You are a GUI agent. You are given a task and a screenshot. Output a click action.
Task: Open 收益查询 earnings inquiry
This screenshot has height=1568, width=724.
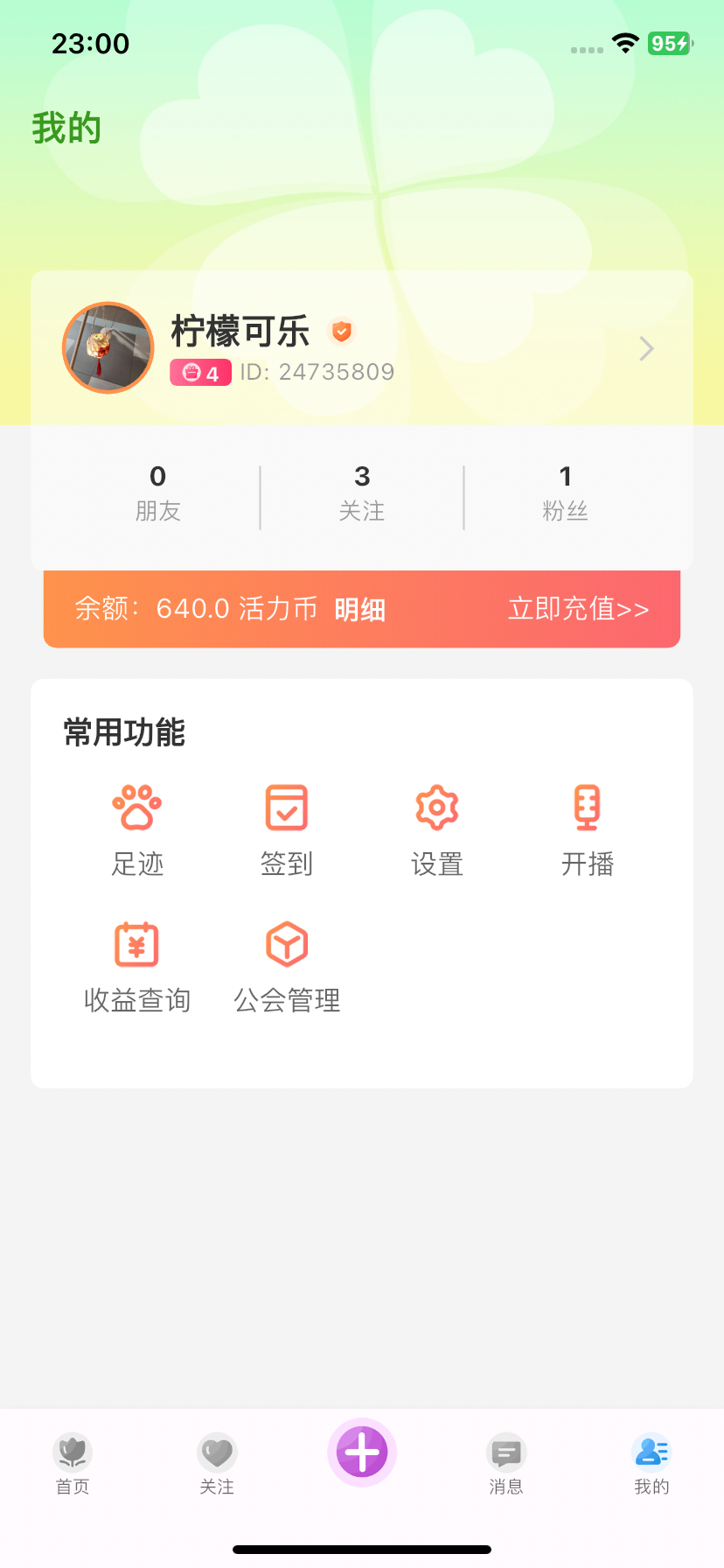click(x=137, y=962)
